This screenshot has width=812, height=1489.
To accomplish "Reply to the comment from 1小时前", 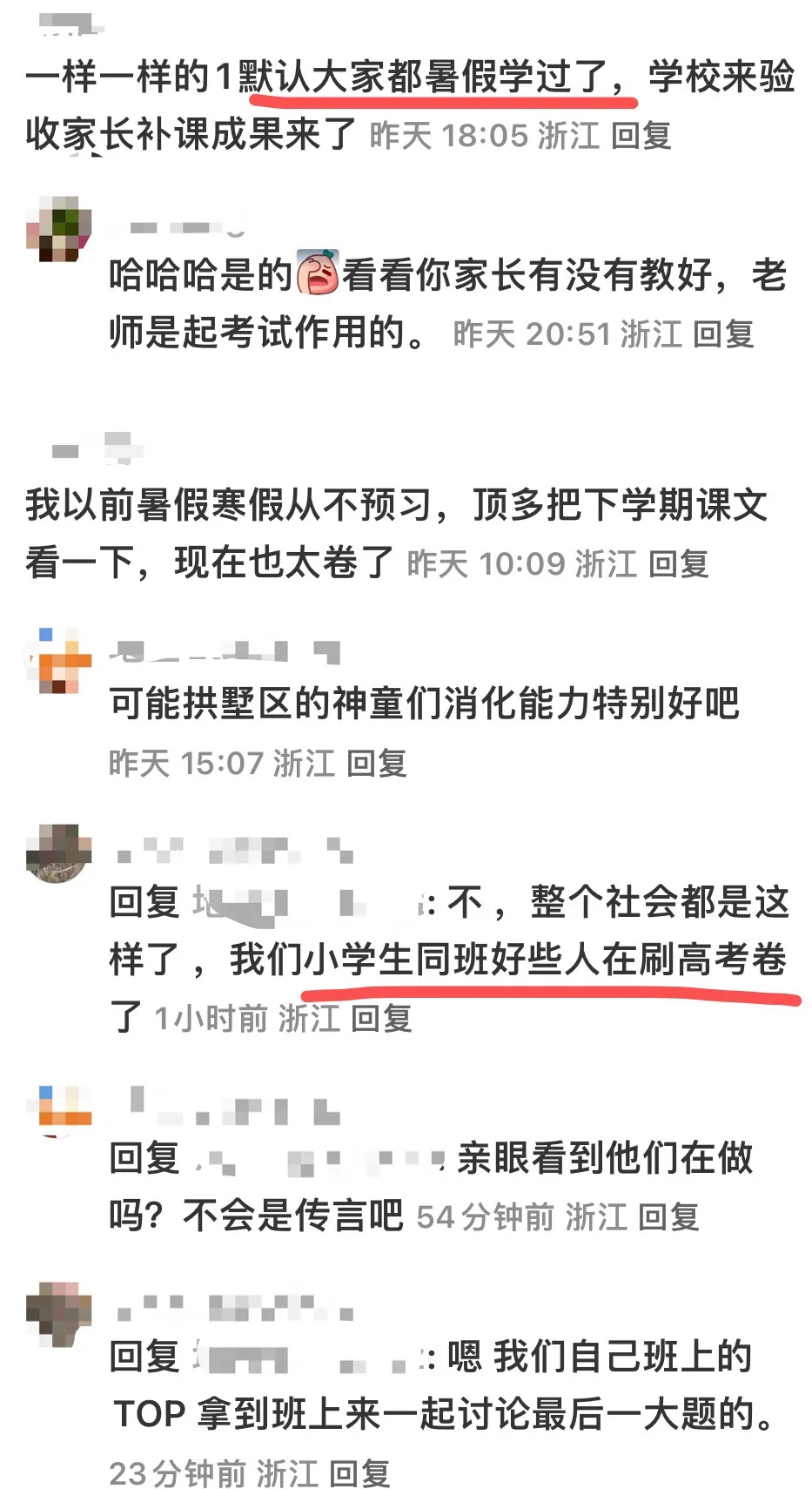I will (381, 1018).
